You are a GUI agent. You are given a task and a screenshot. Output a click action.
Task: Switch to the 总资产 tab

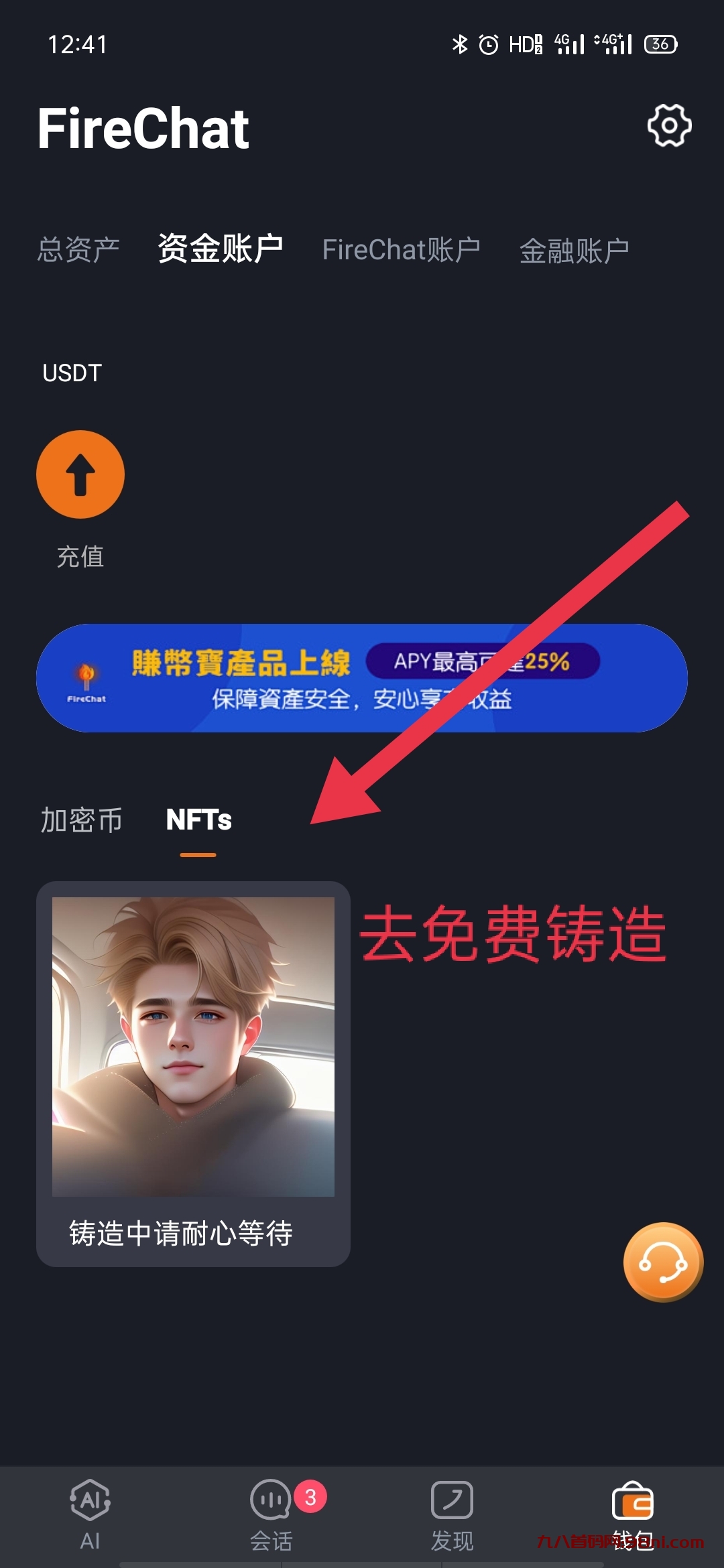pos(78,250)
